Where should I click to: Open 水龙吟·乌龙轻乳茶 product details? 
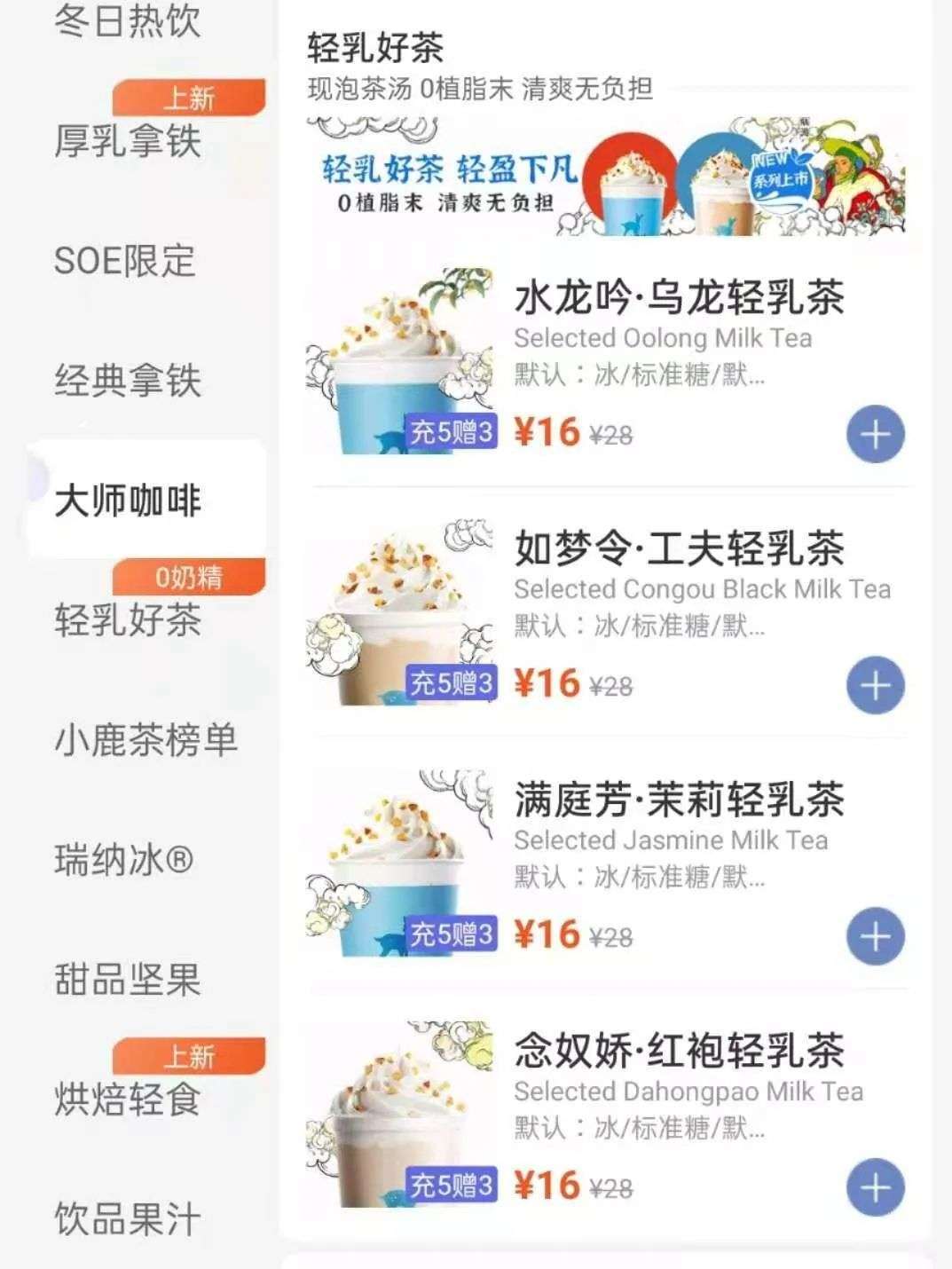(679, 298)
